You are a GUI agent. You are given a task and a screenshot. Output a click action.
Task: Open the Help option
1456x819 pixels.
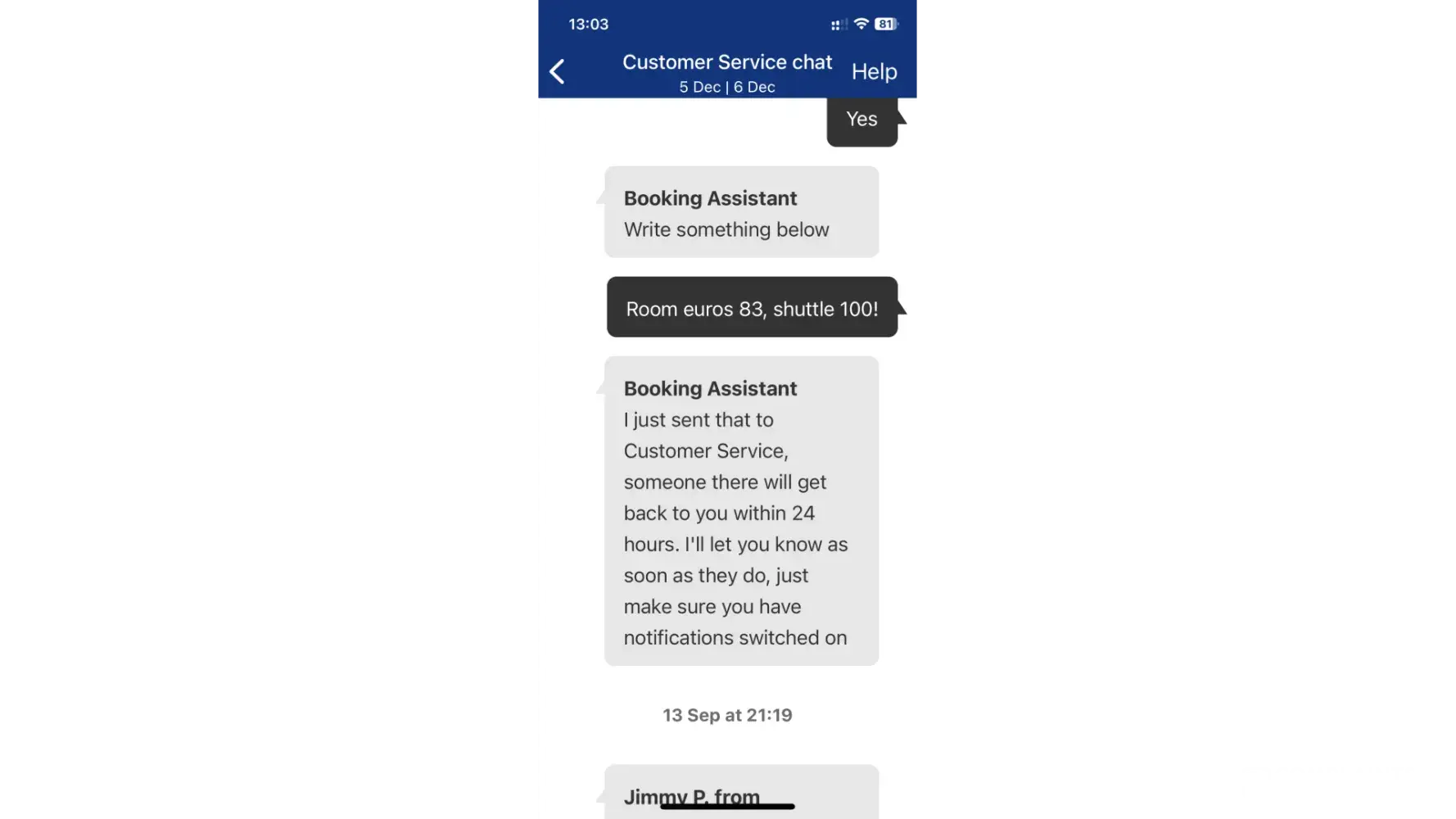pos(874,71)
